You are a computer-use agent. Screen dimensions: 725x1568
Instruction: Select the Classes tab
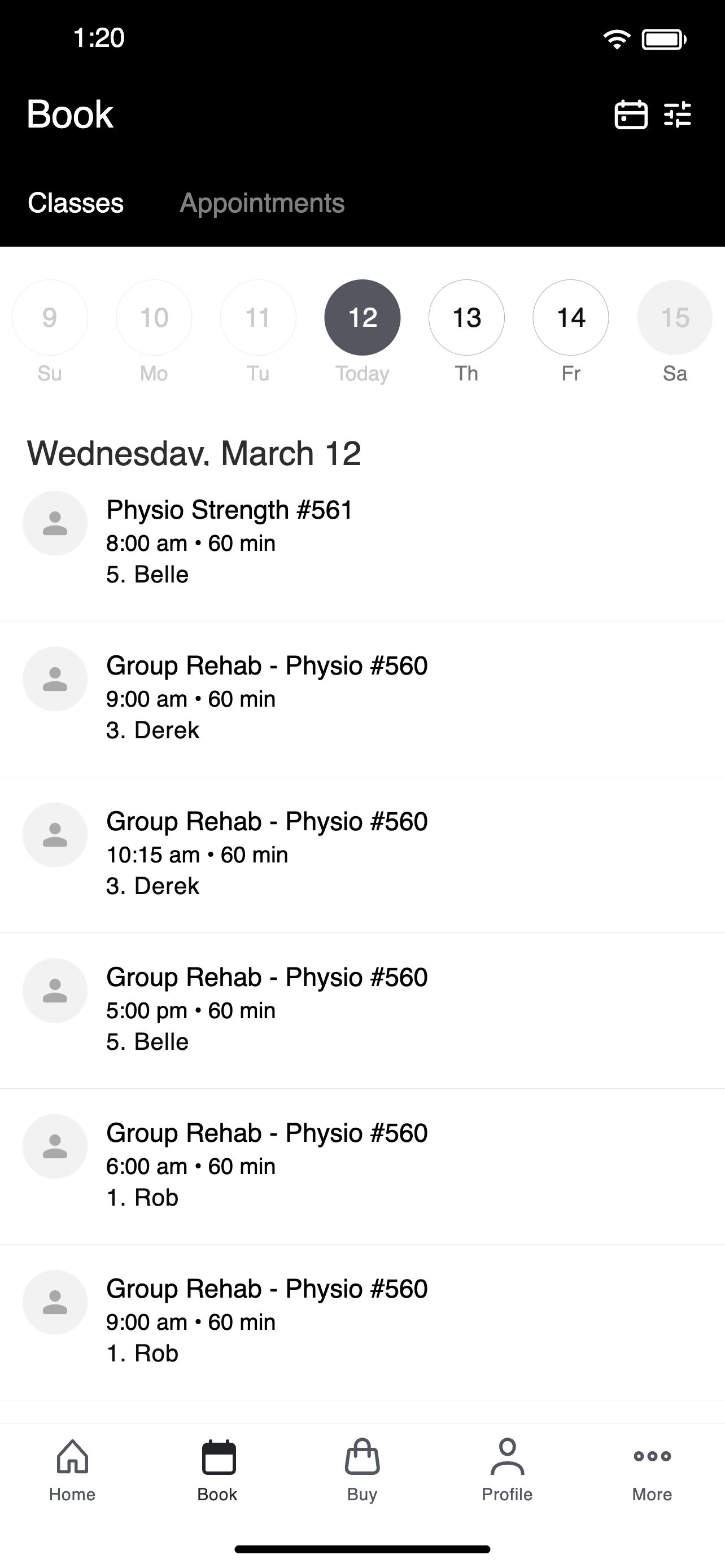pos(76,203)
